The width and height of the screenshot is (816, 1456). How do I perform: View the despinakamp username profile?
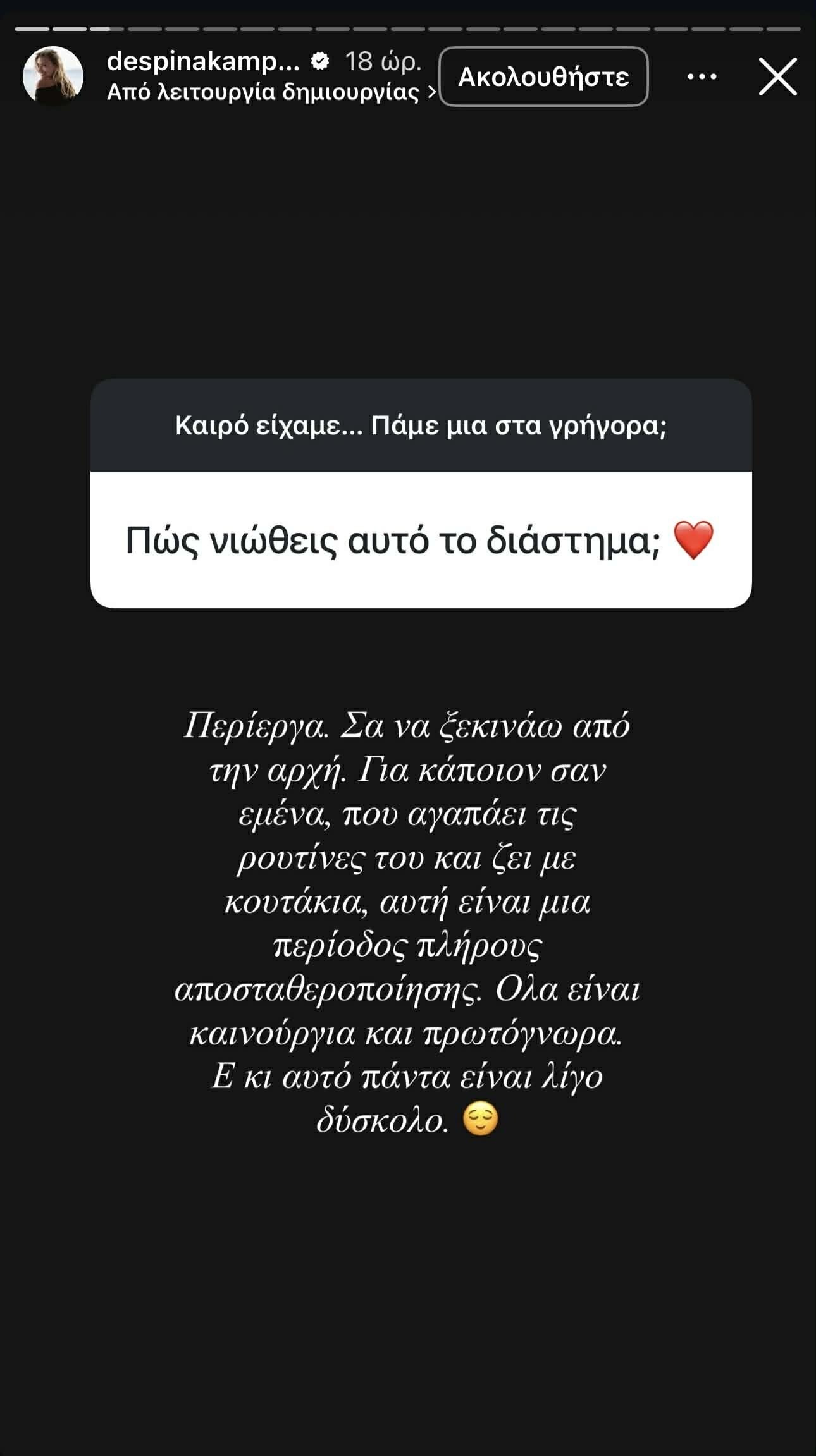tap(202, 61)
